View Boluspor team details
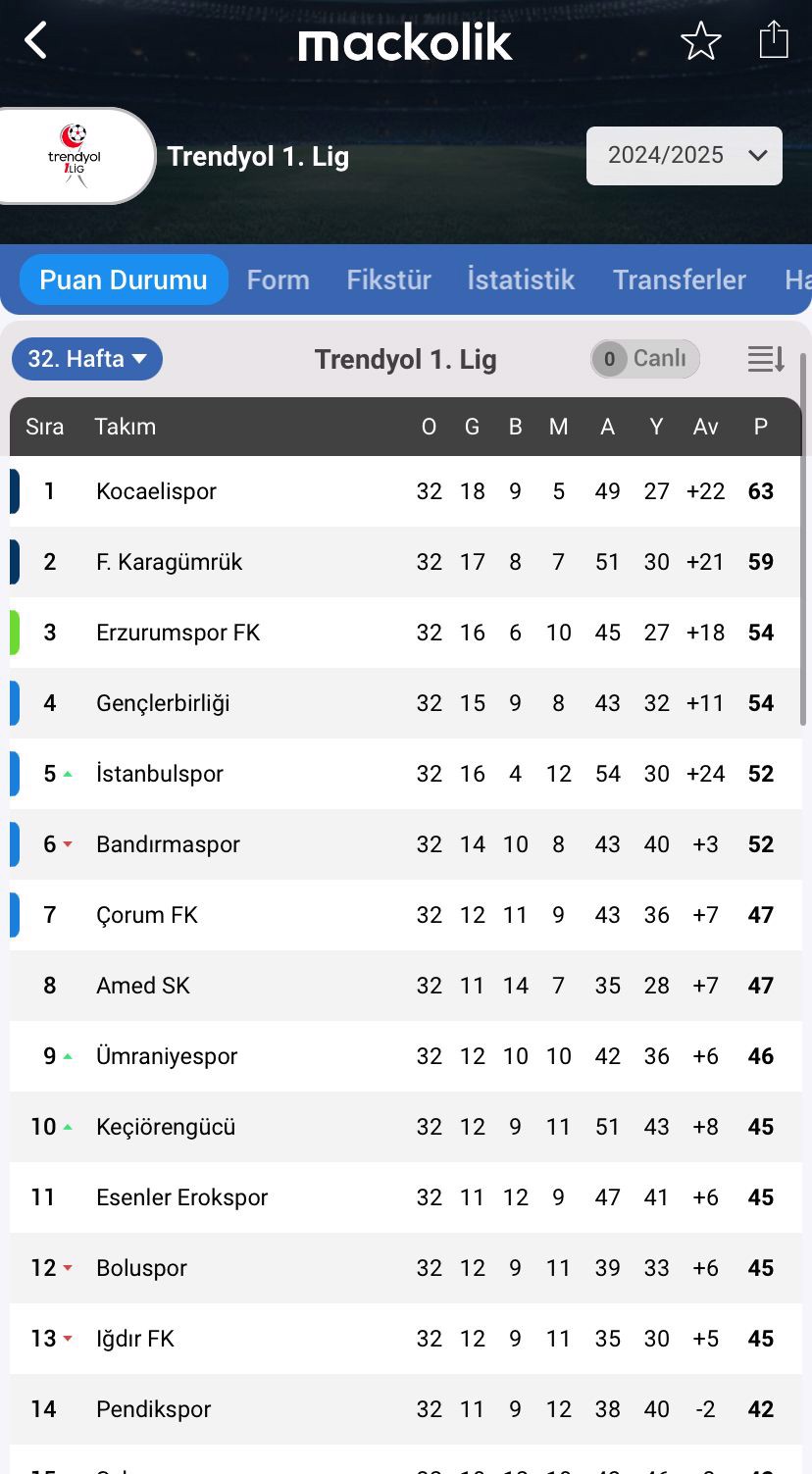Image resolution: width=812 pixels, height=1474 pixels. point(406,1268)
